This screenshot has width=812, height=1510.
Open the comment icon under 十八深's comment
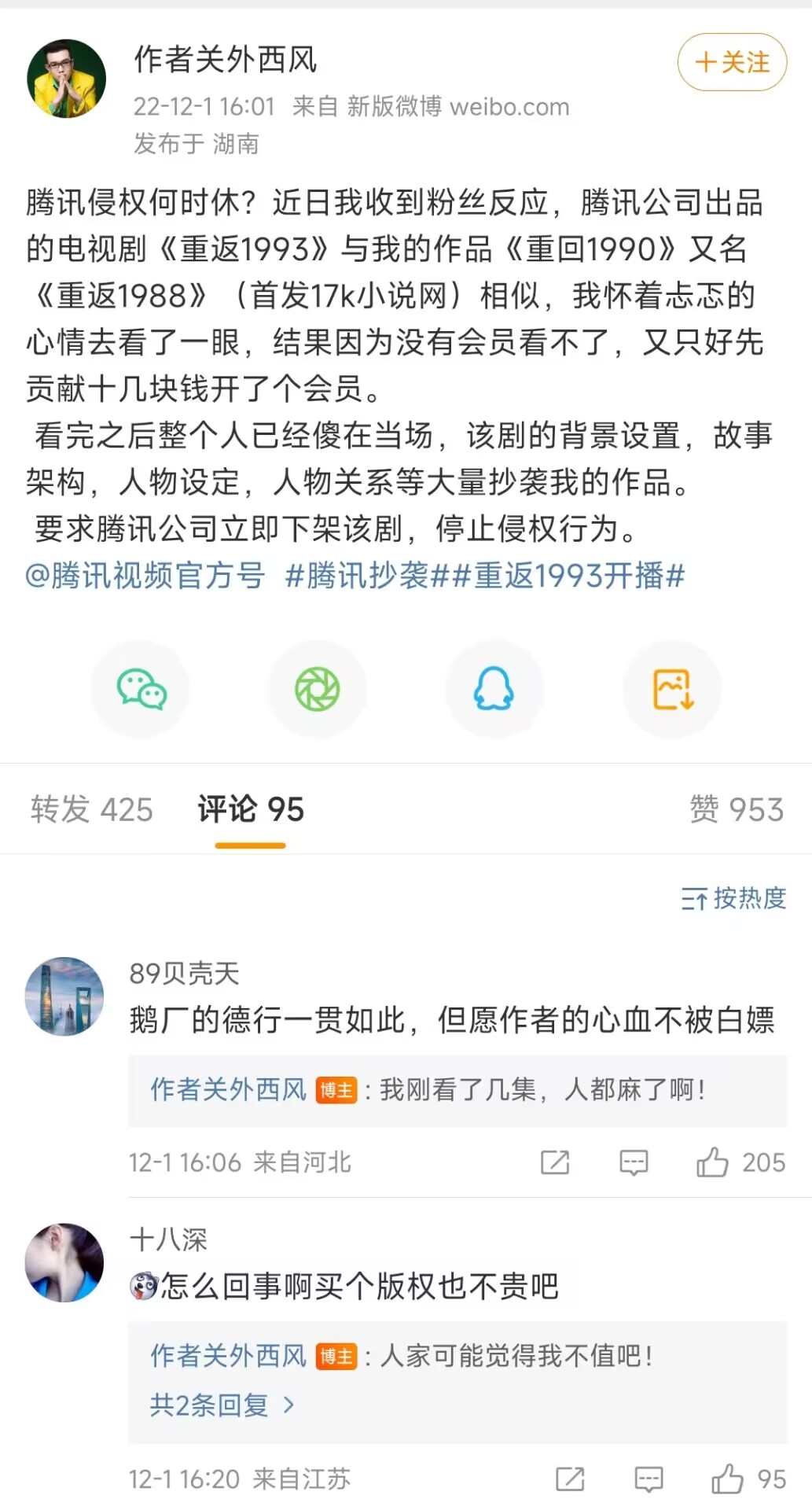coord(648,1479)
